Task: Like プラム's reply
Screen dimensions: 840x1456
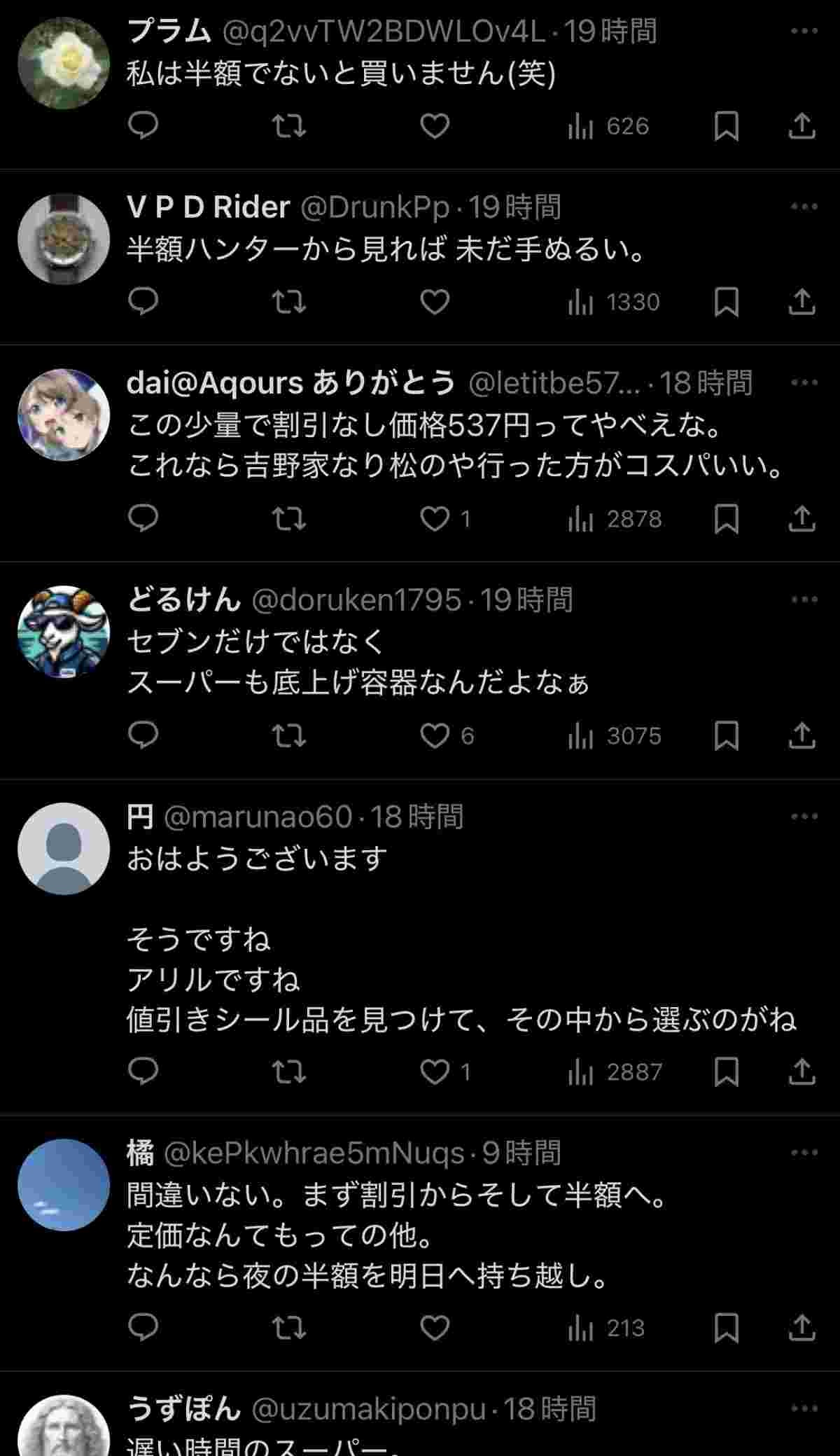Action: pos(434,126)
